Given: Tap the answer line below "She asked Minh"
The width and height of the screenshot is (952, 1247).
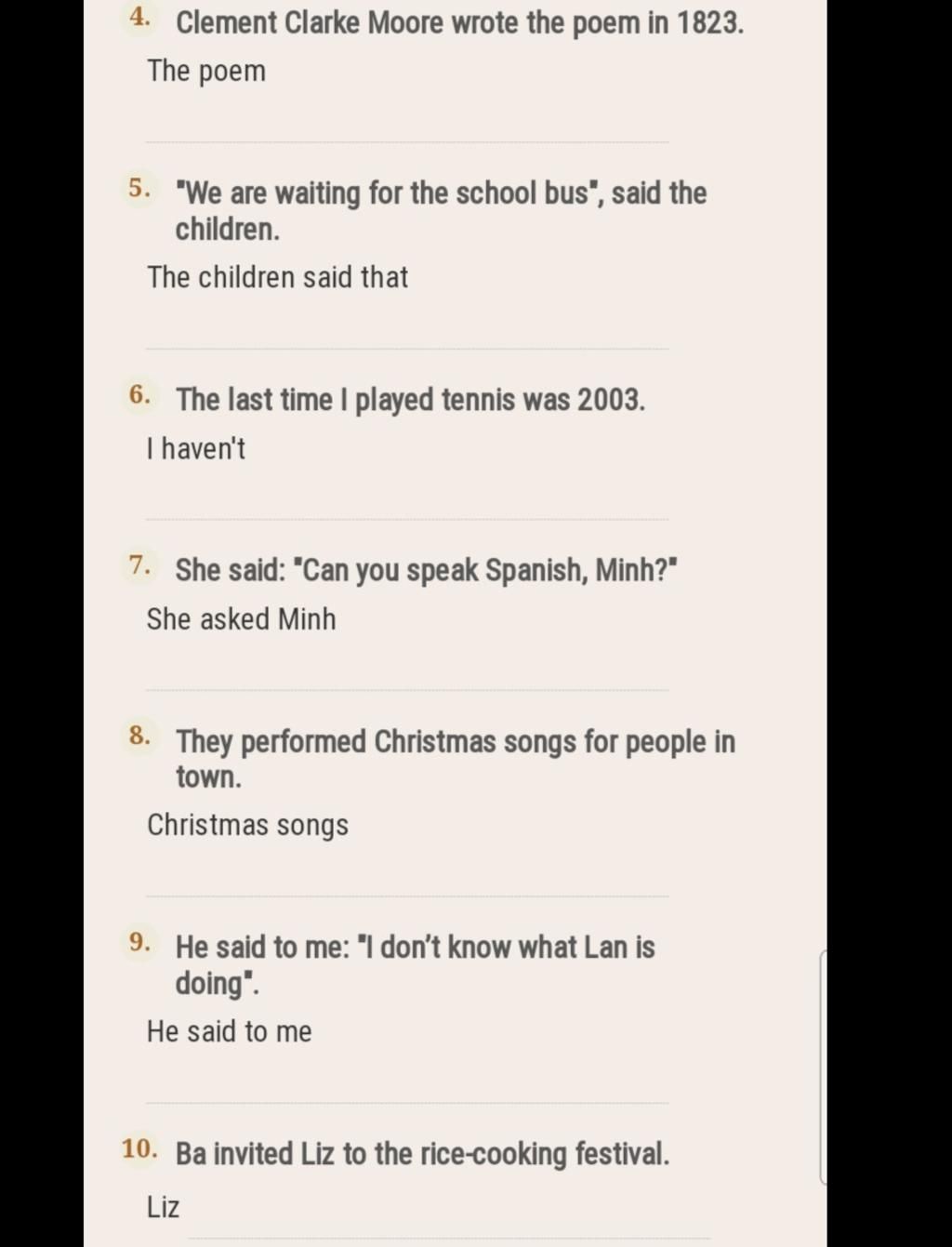Looking at the screenshot, I should (x=407, y=678).
